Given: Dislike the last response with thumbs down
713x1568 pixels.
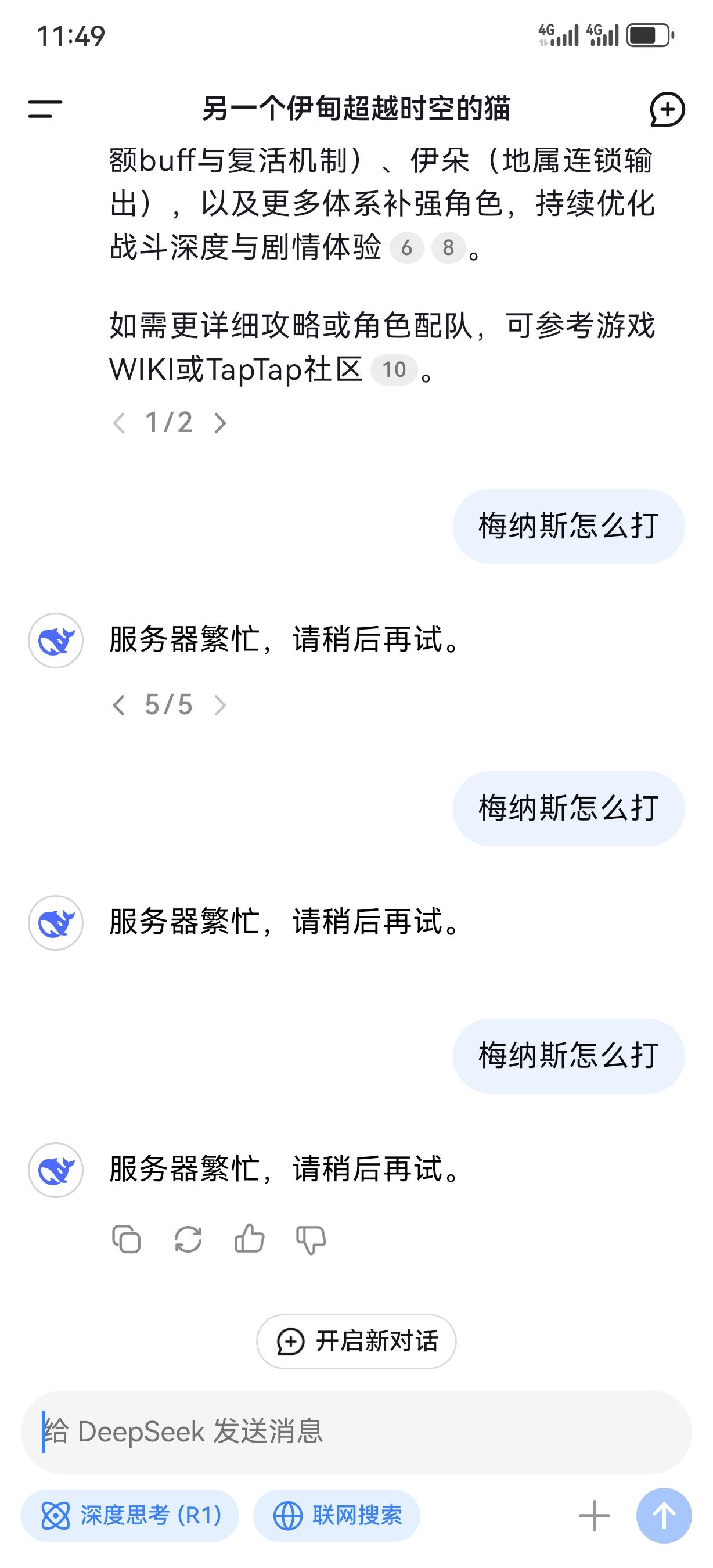Looking at the screenshot, I should coord(311,1240).
